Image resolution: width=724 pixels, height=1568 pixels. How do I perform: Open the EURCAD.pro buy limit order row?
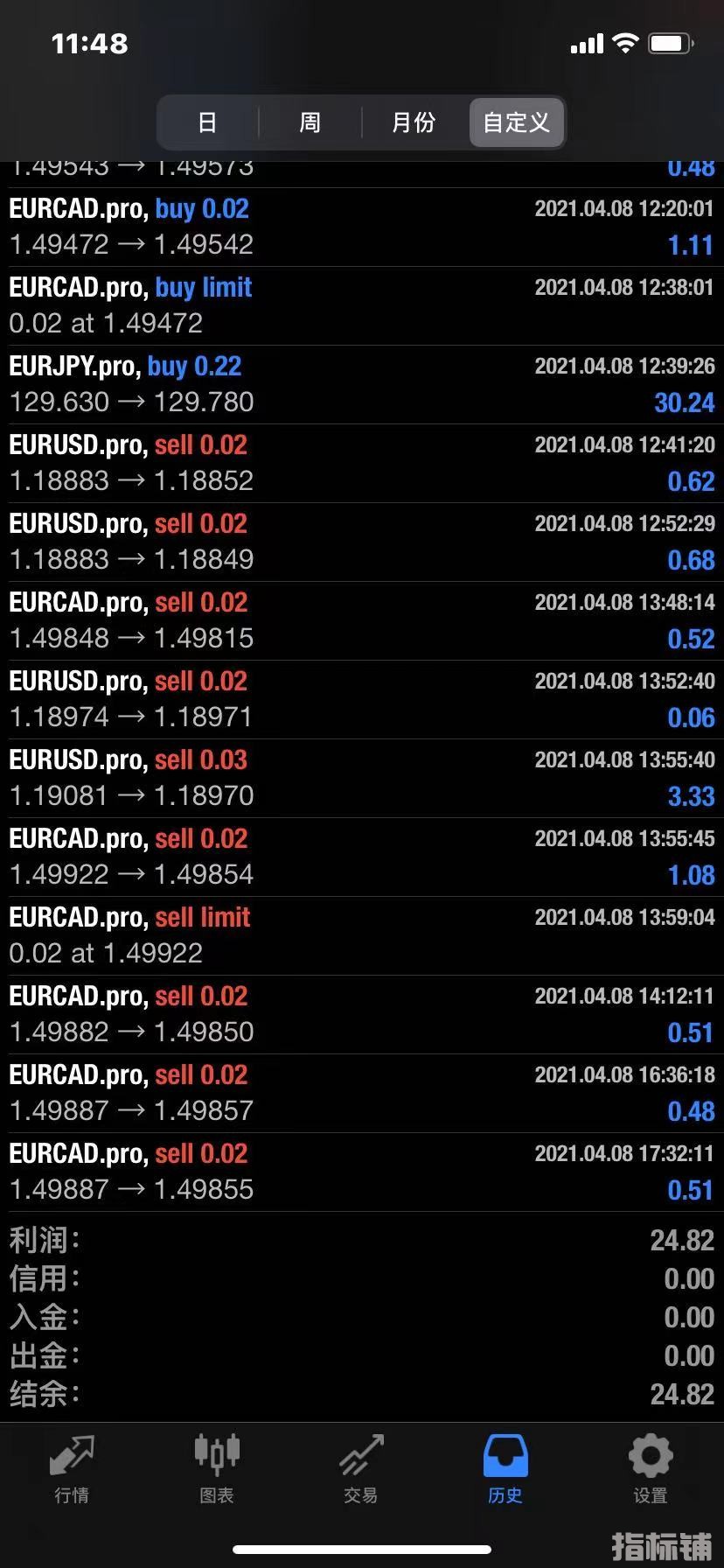coord(362,306)
